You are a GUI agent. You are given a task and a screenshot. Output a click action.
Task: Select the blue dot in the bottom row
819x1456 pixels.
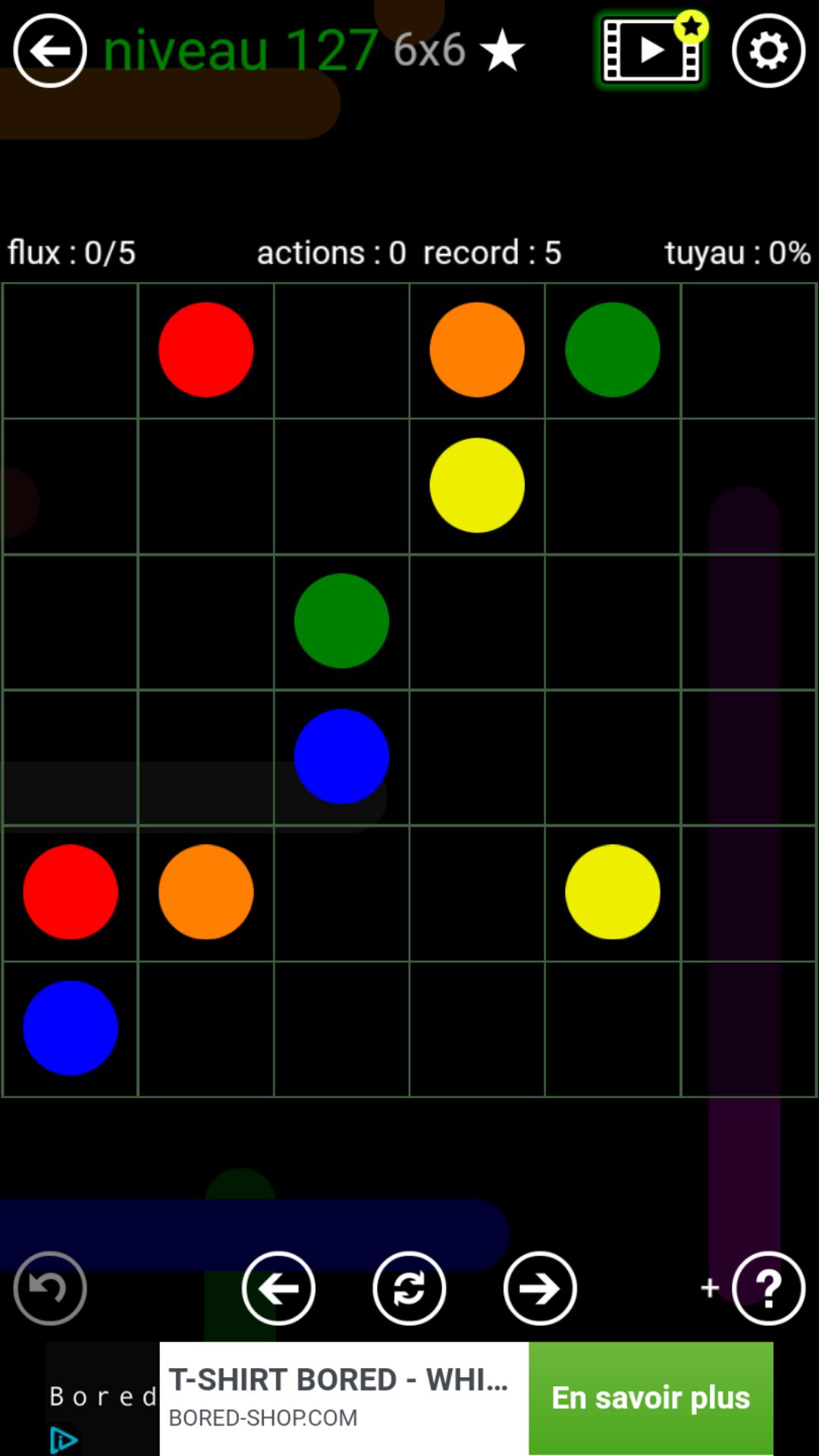pyautogui.click(x=71, y=1028)
